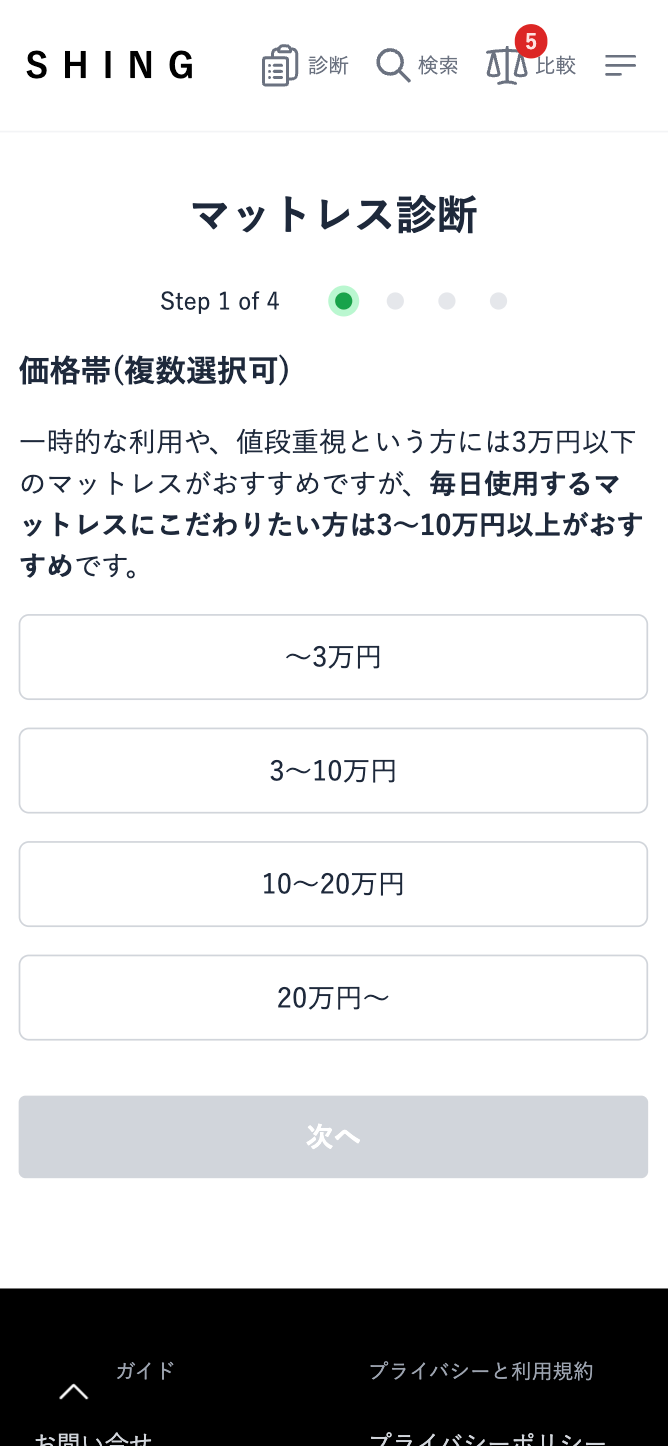Screen dimensions: 668x1446
Task: Go to the SHING home page
Action: point(110,66)
